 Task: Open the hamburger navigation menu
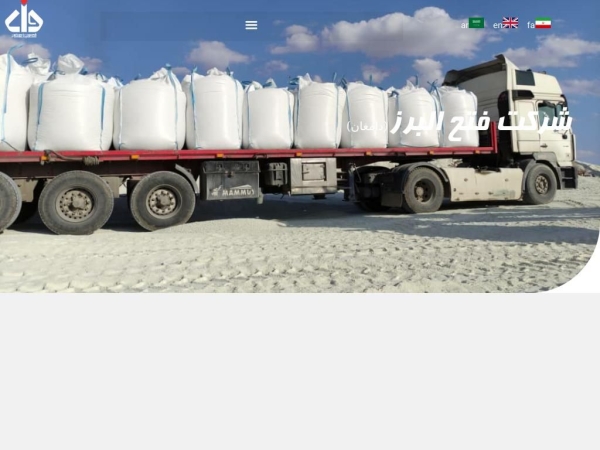pyautogui.click(x=251, y=25)
